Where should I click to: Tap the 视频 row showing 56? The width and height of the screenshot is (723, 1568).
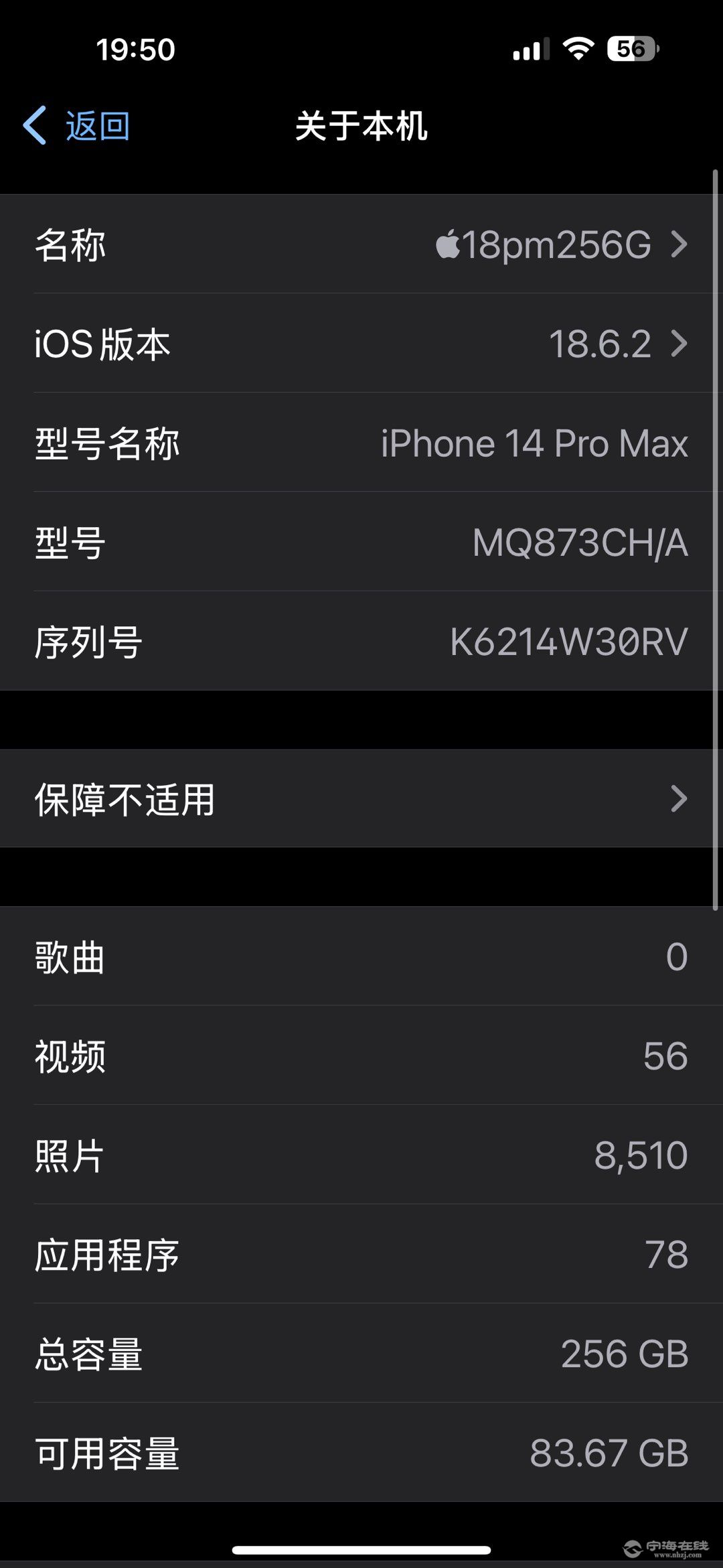pos(361,1055)
